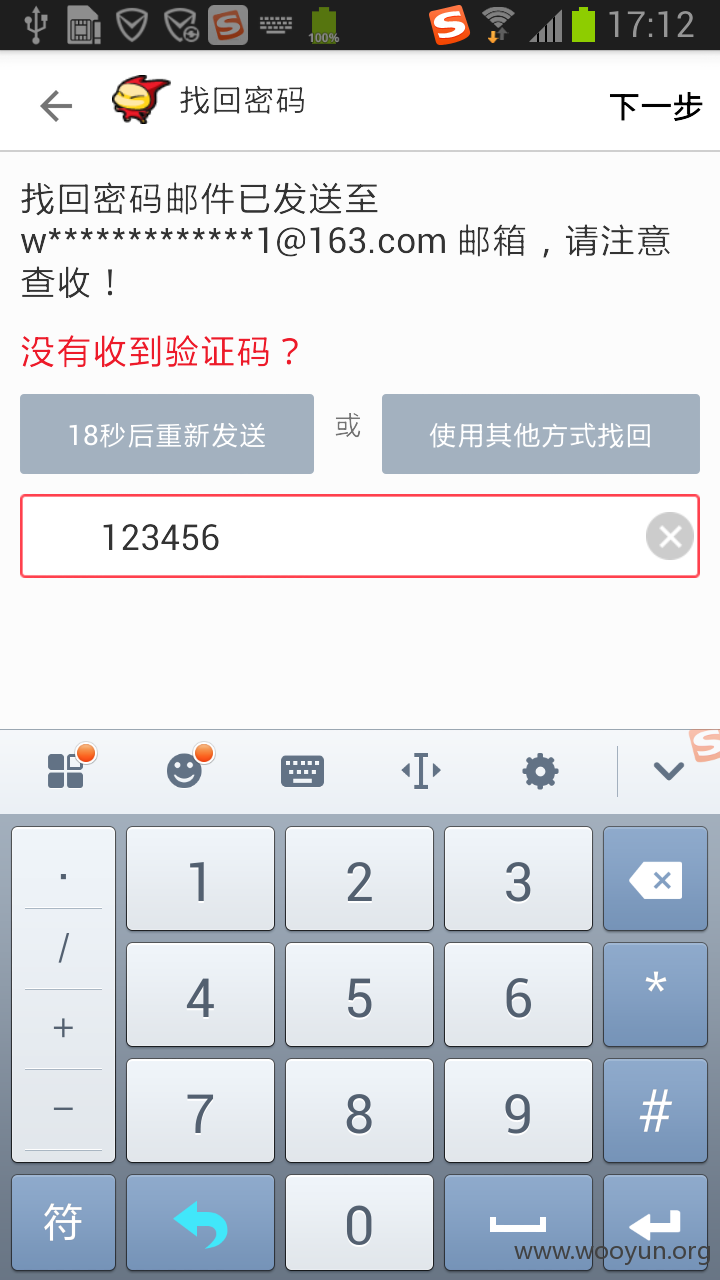The width and height of the screenshot is (720, 1280).
Task: Select 使用其他方式找回 button
Action: pyautogui.click(x=541, y=434)
